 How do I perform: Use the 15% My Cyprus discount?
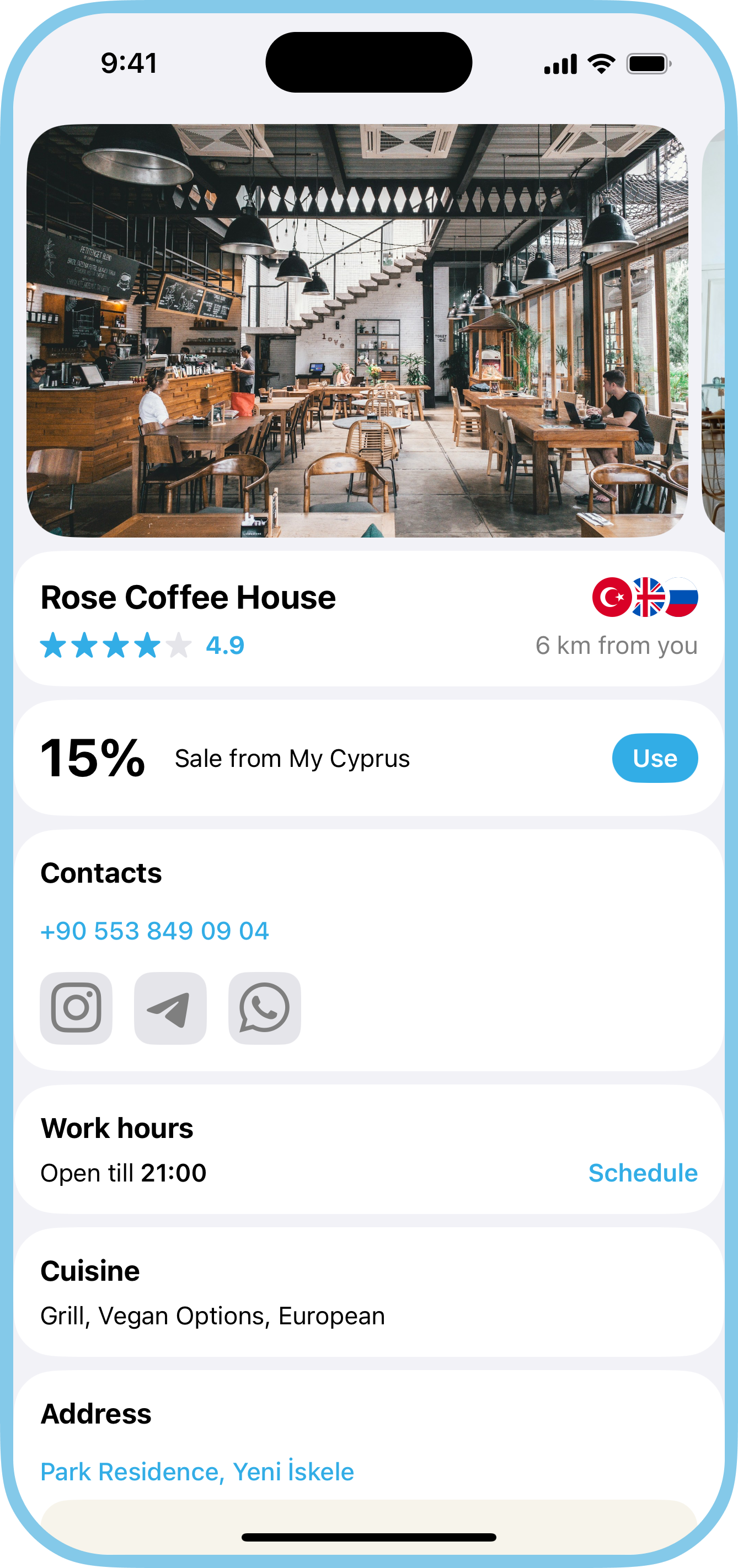655,758
